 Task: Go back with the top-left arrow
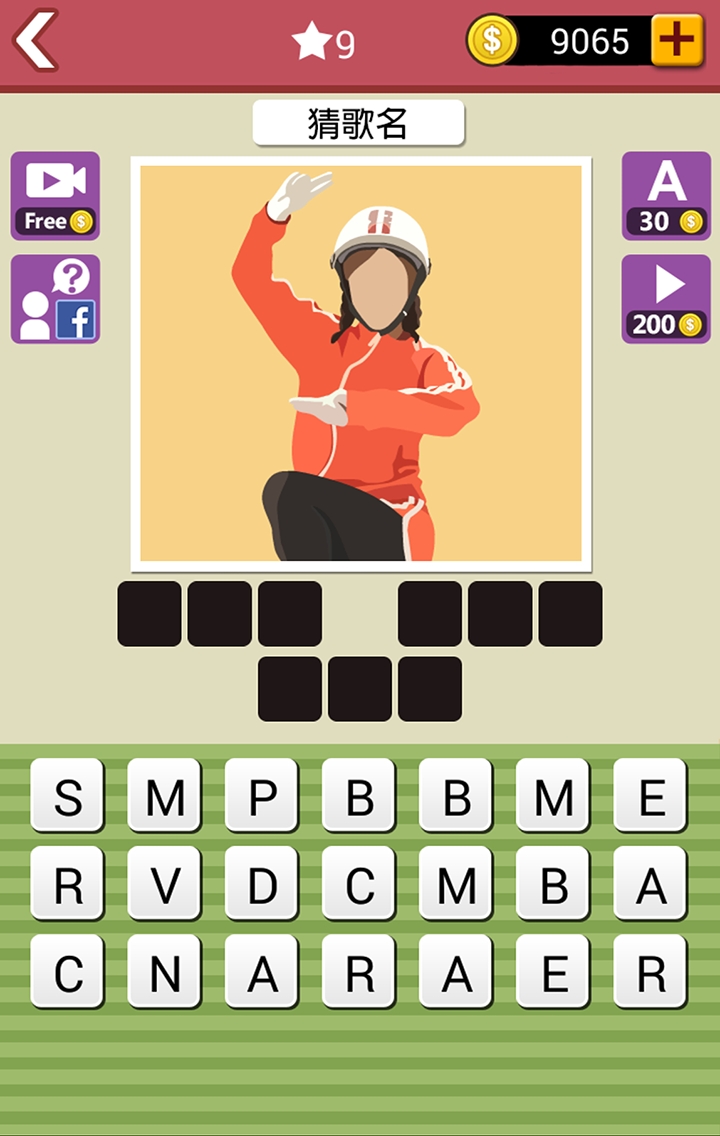coord(36,41)
